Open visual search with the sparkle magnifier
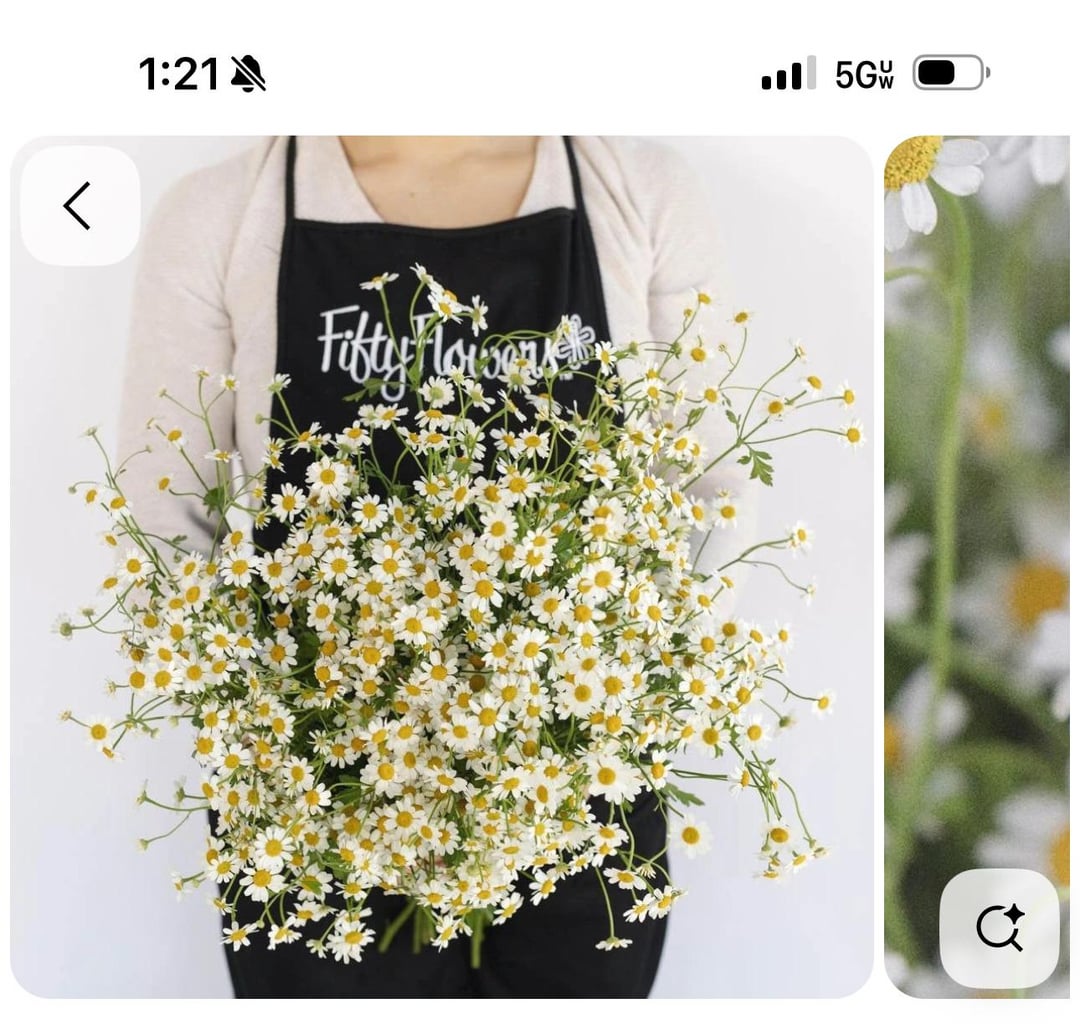This screenshot has width=1080, height=1024. pyautogui.click(x=999, y=927)
